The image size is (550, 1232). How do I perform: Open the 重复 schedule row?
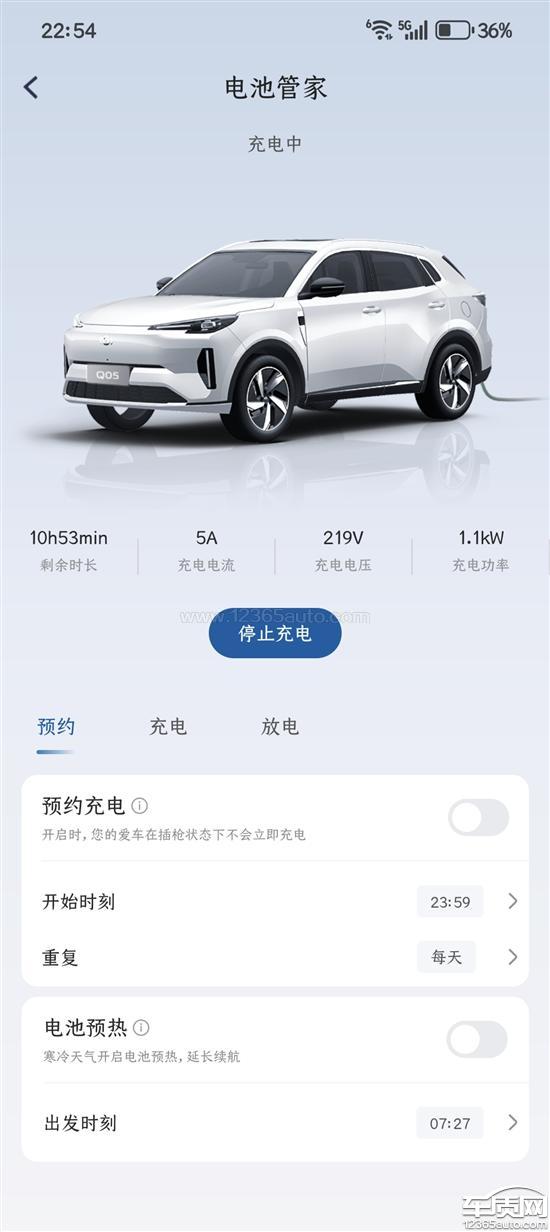pyautogui.click(x=275, y=957)
